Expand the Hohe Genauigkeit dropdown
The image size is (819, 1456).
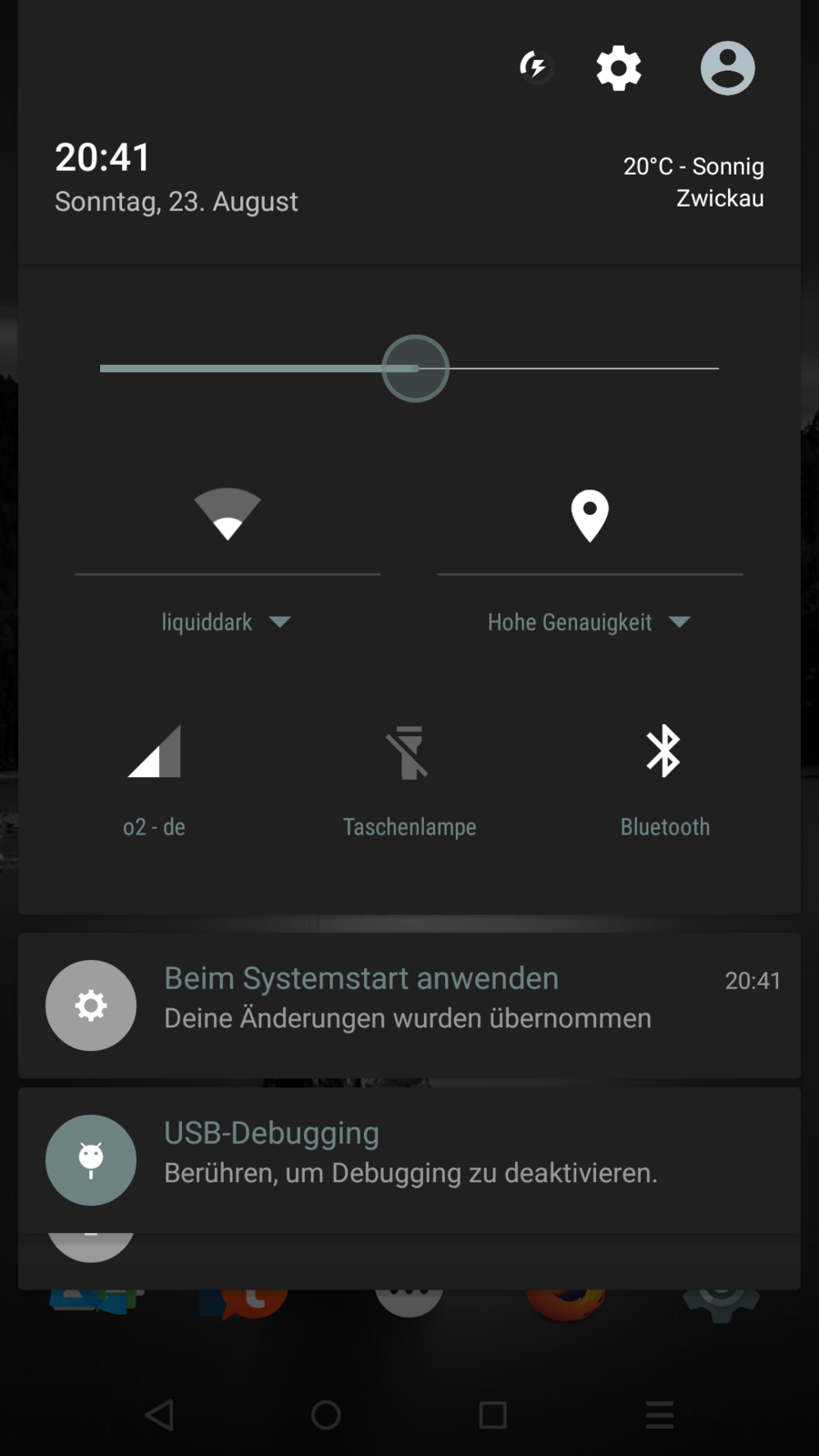coord(590,622)
